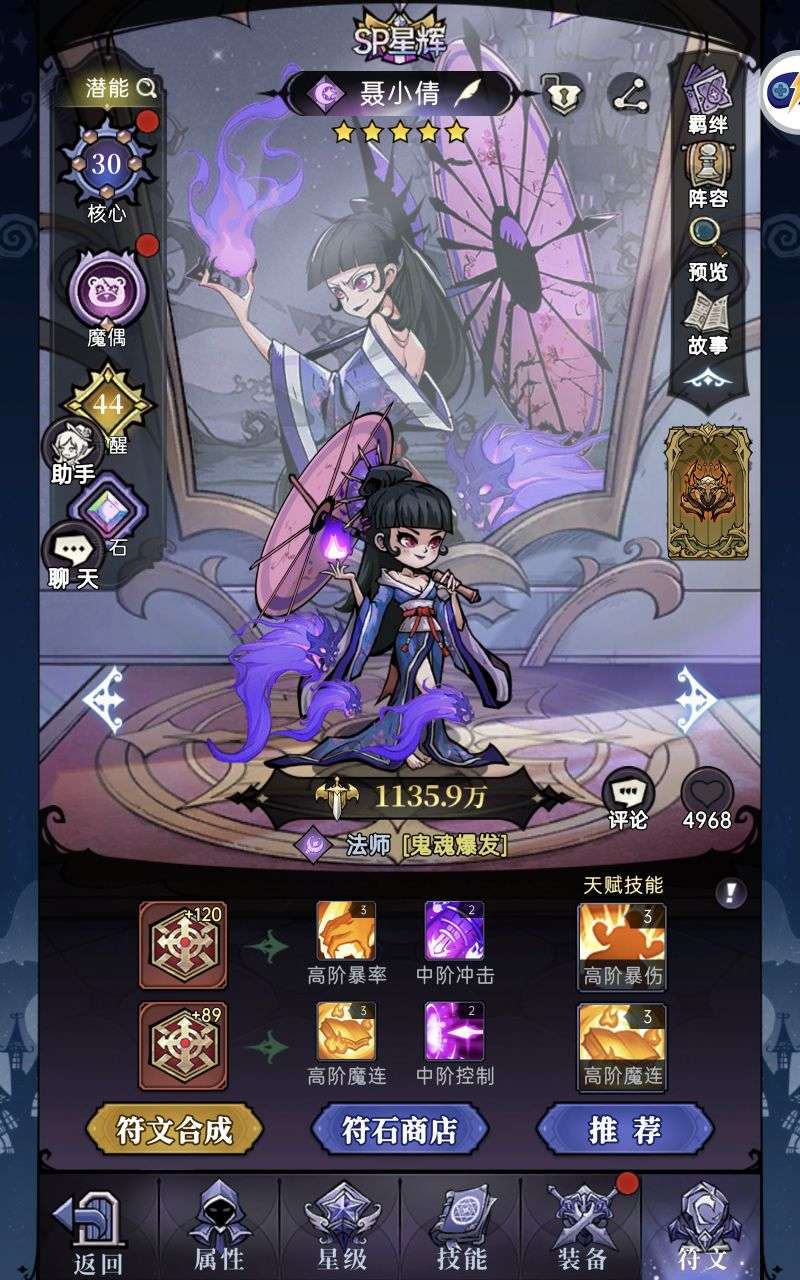
Task: Visit the 符石商店 shop
Action: pos(400,1130)
